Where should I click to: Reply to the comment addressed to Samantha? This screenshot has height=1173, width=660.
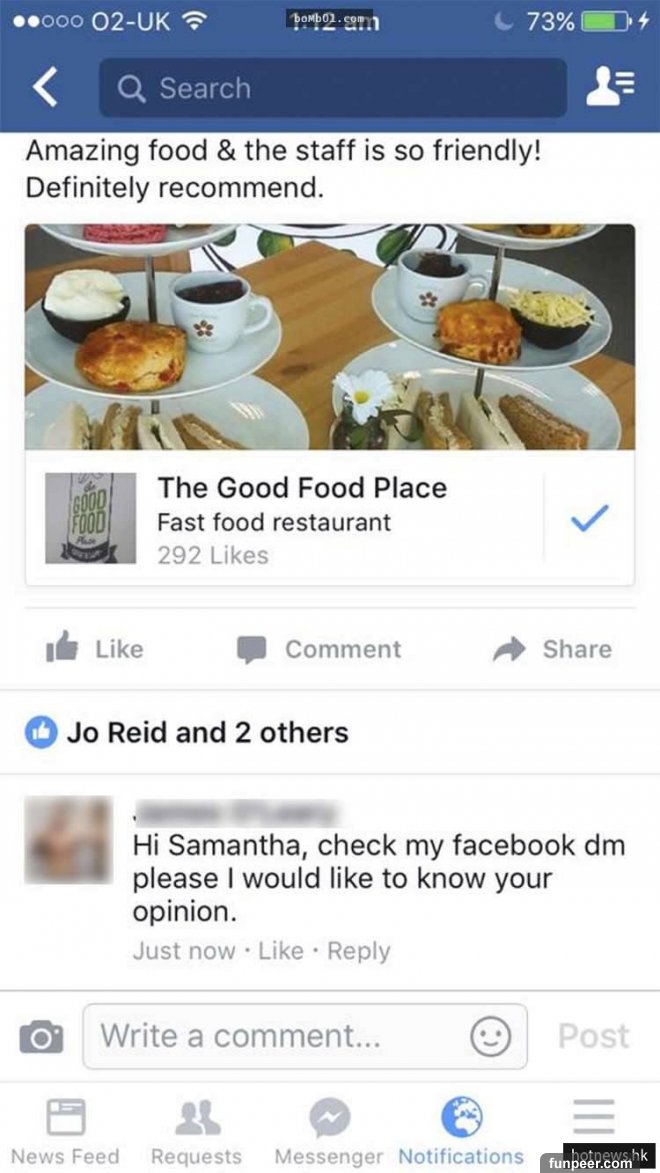coord(359,951)
